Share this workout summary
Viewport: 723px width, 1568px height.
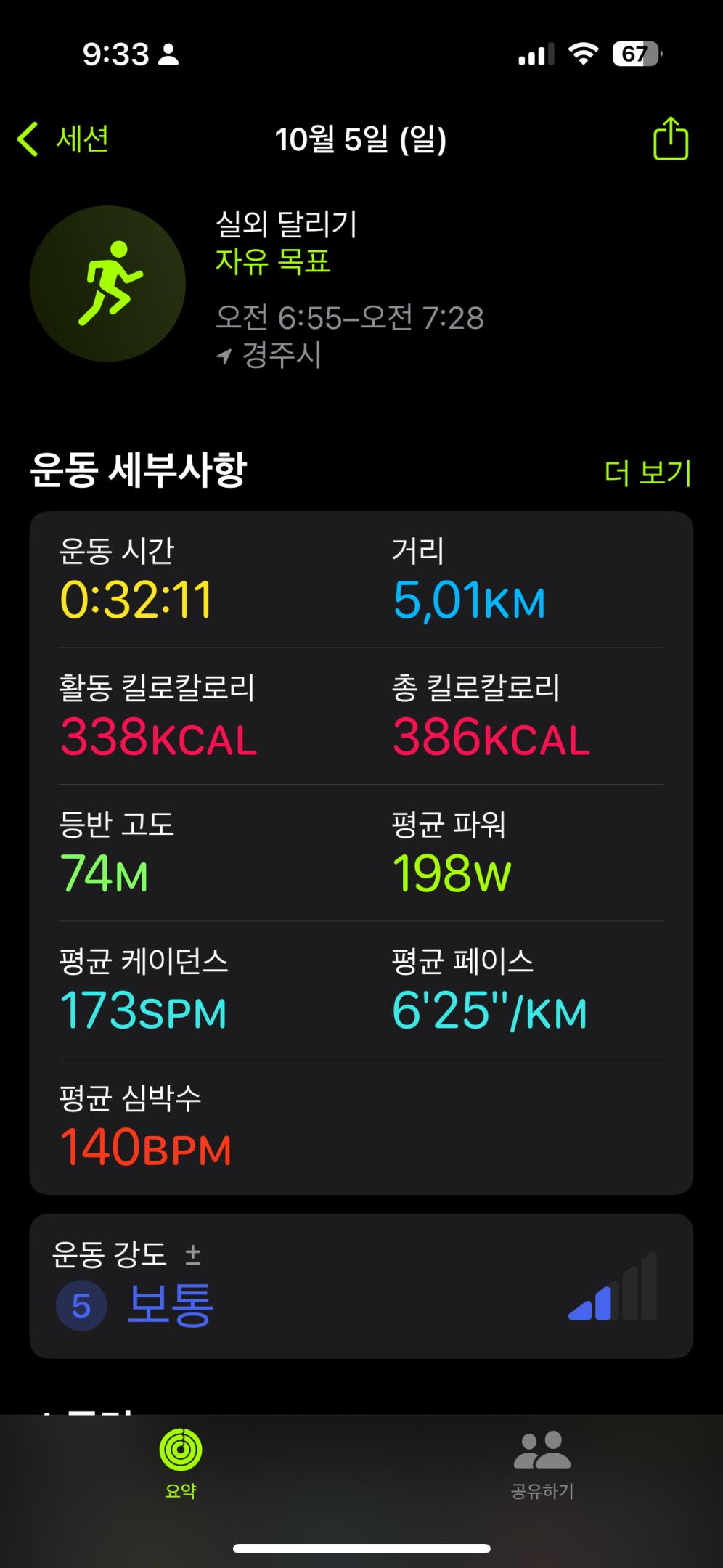(x=670, y=139)
